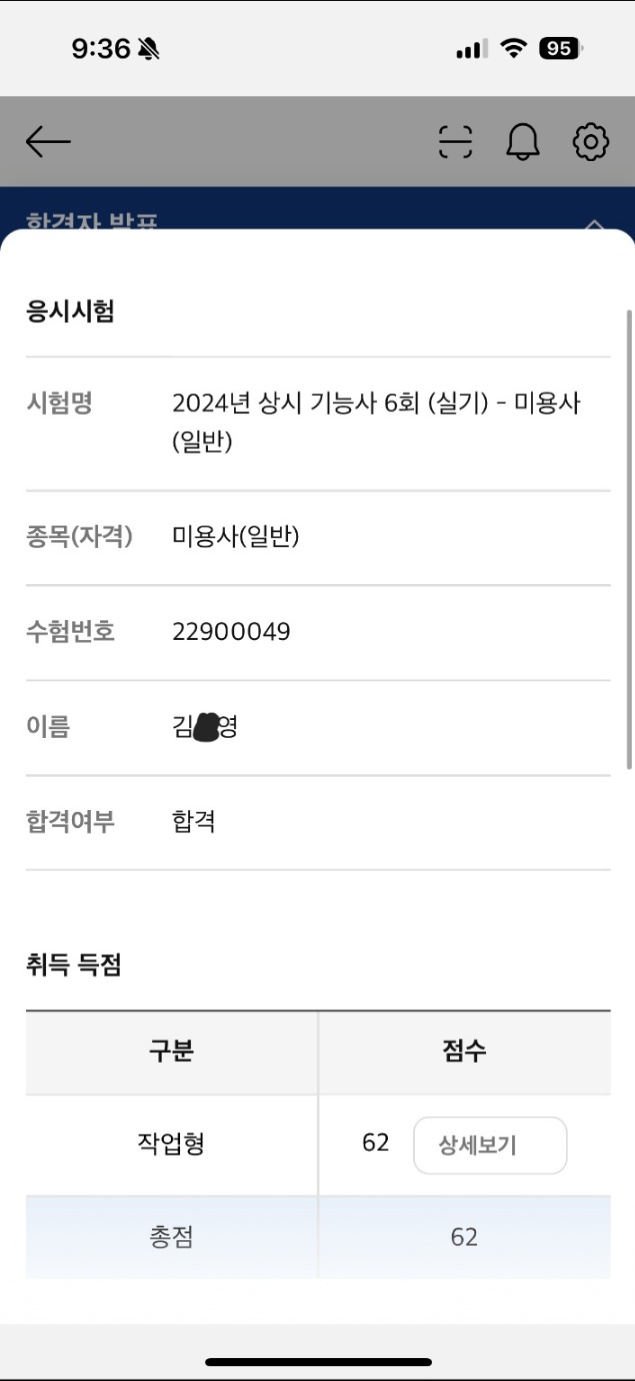Open the settings gear
The image size is (635, 1381).
point(591,142)
